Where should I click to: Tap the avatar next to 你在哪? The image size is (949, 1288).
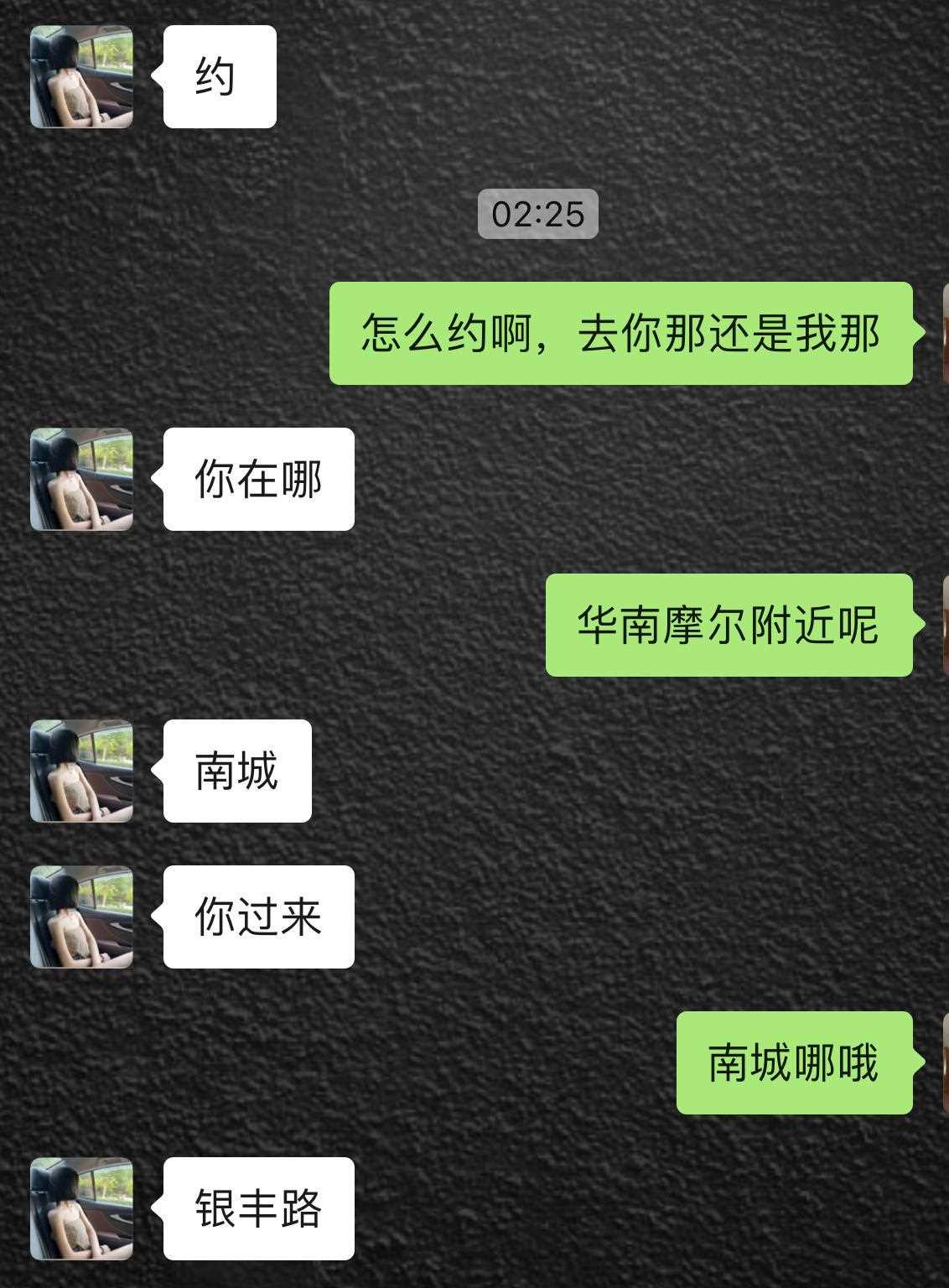pos(81,479)
